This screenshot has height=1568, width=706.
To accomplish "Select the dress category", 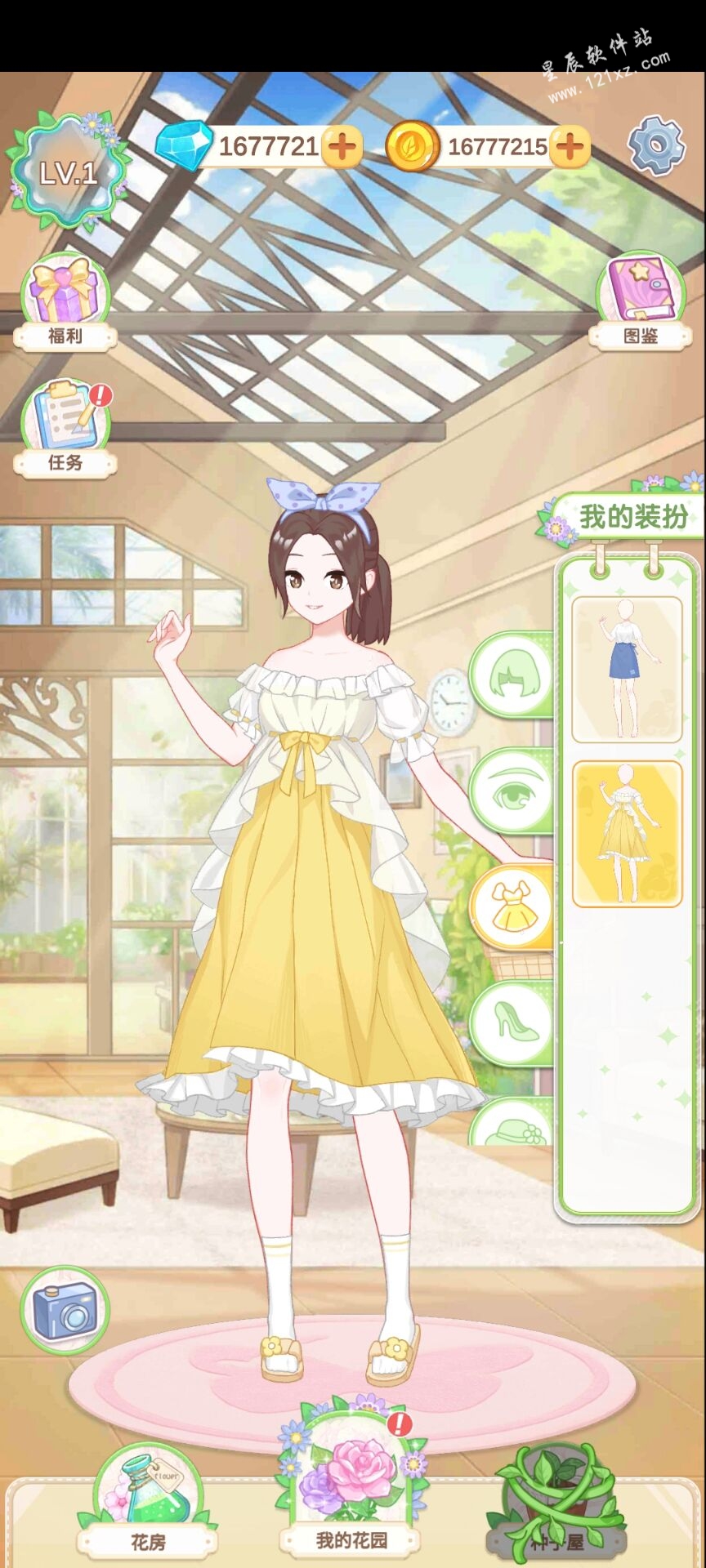I will coord(514,906).
